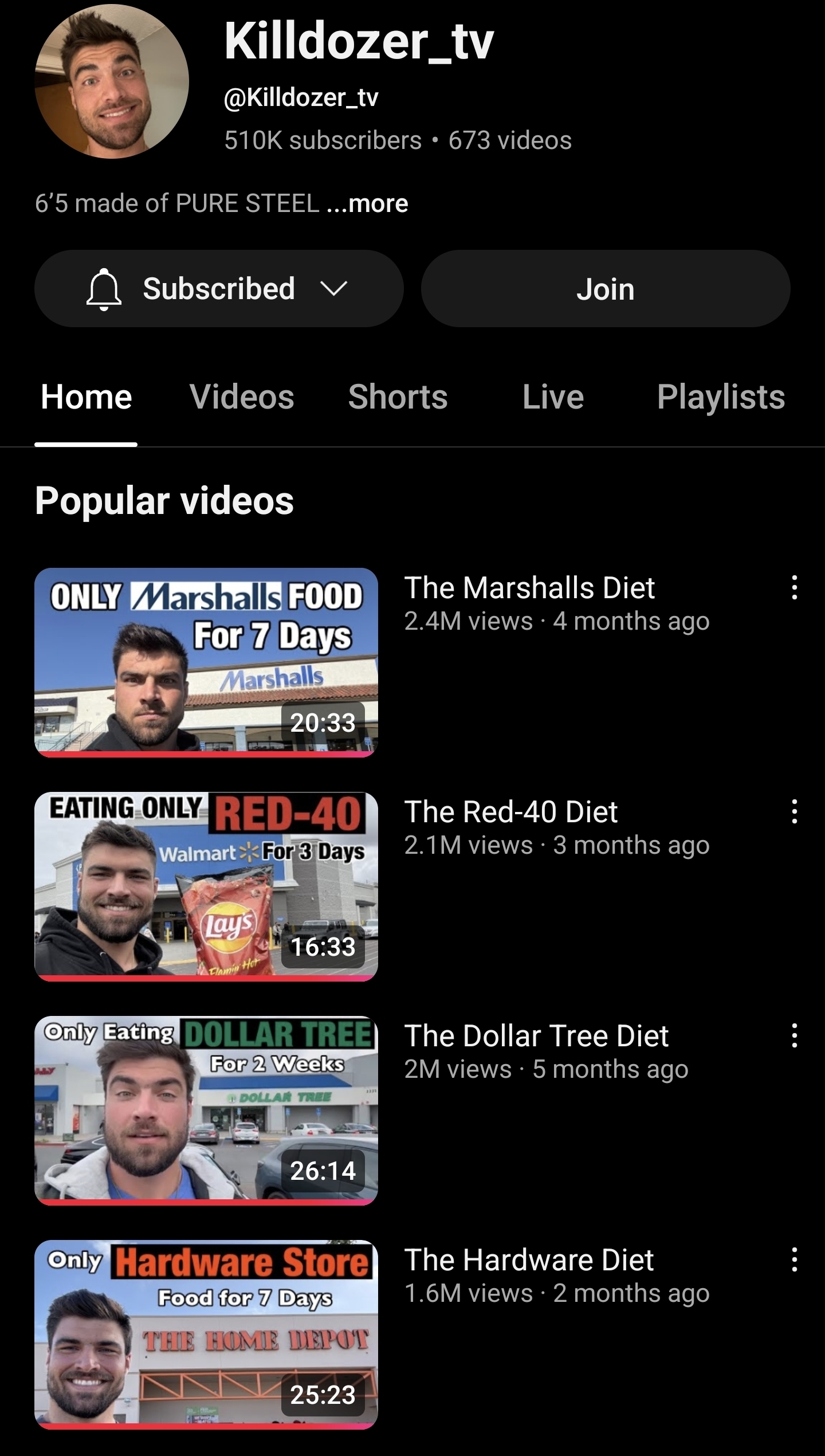Open the Live tab

(553, 397)
